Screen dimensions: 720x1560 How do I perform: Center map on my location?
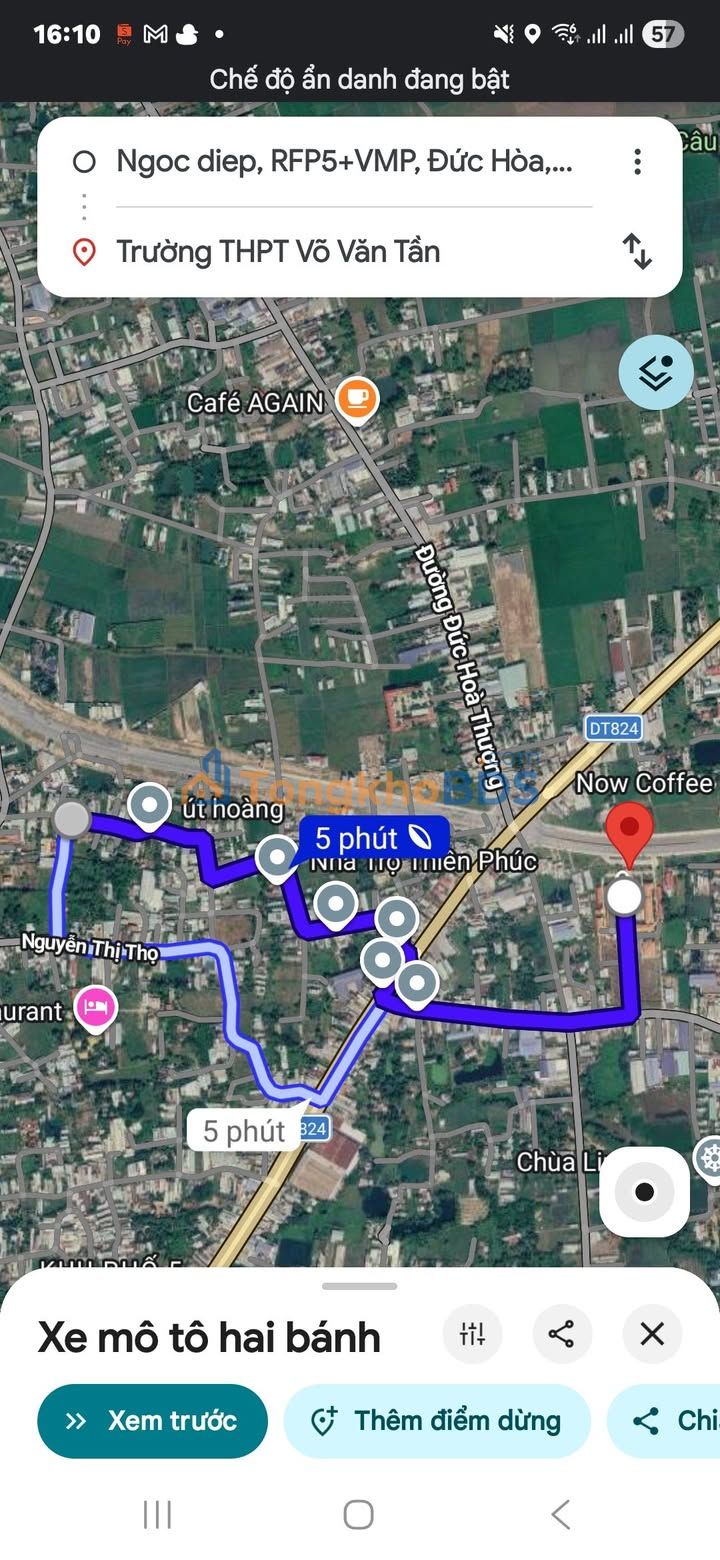pyautogui.click(x=645, y=1191)
